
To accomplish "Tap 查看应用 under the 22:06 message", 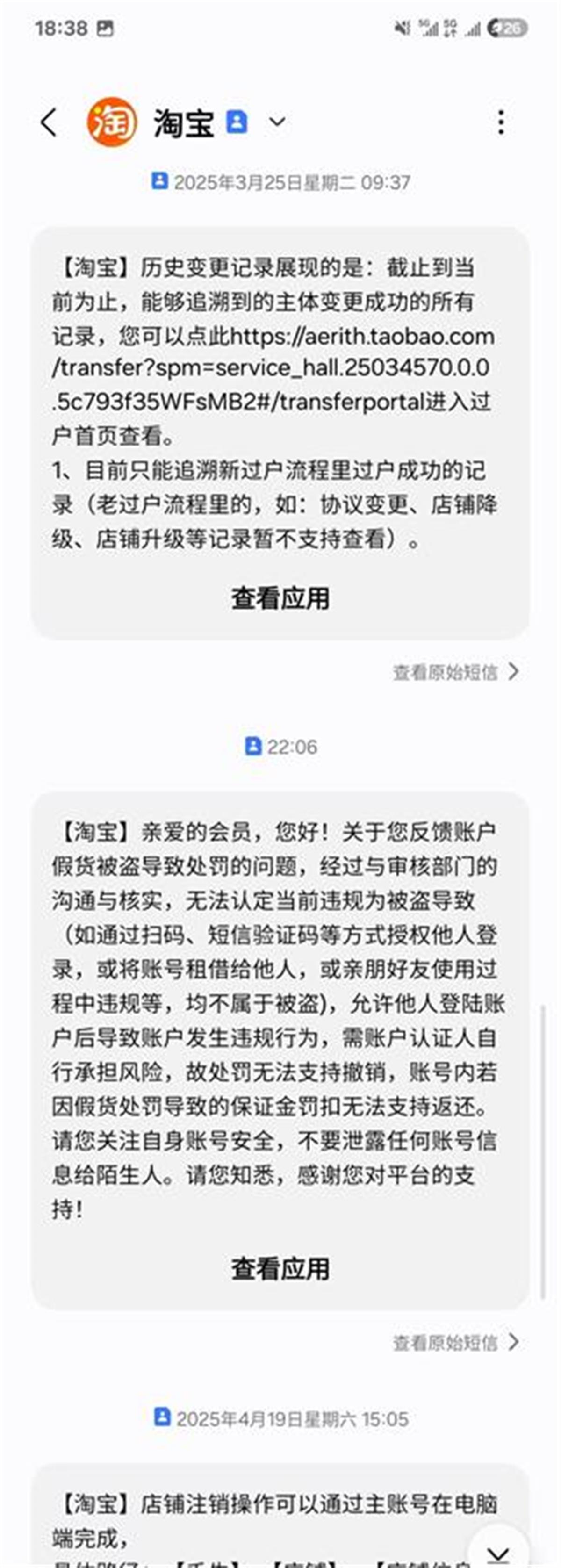I will (280, 1269).
